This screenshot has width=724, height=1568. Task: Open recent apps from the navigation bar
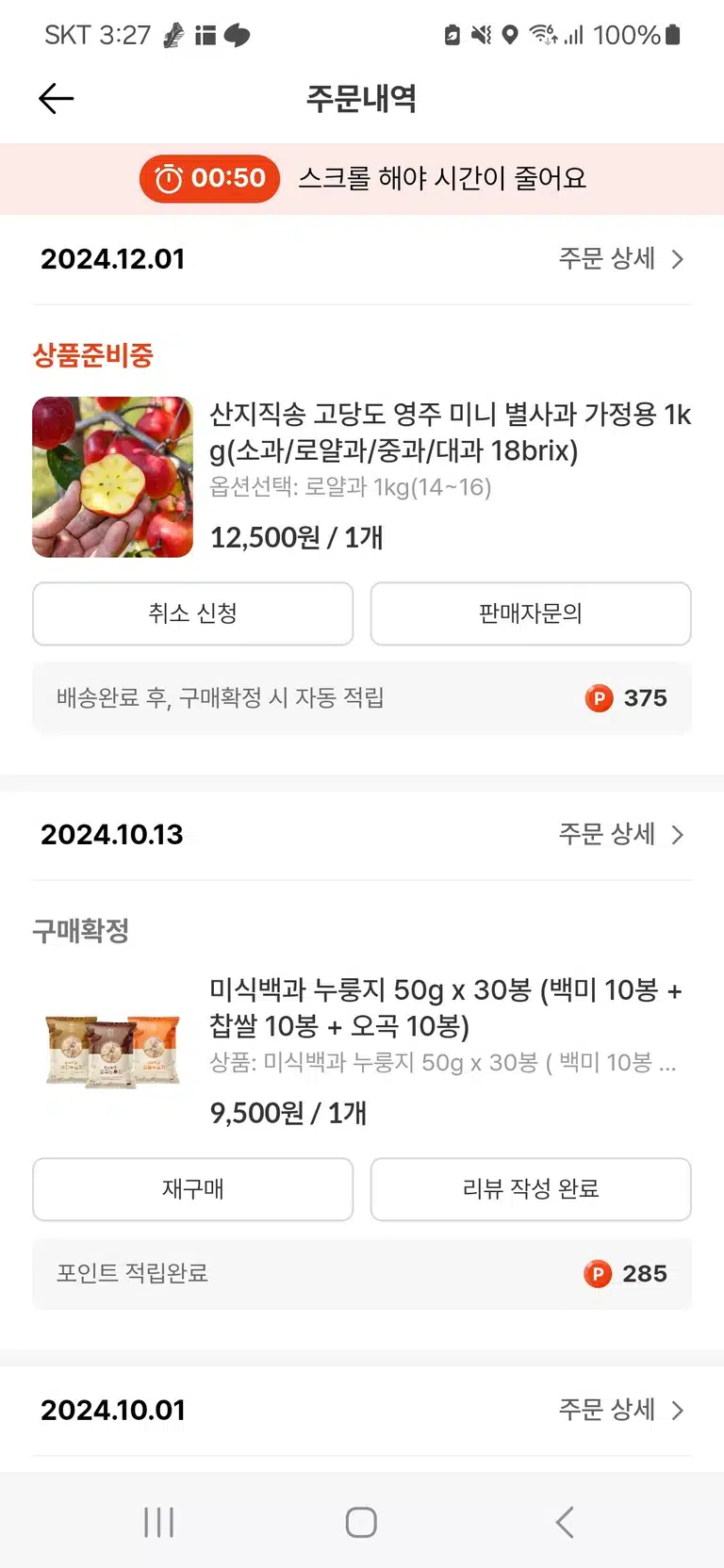[x=159, y=1522]
